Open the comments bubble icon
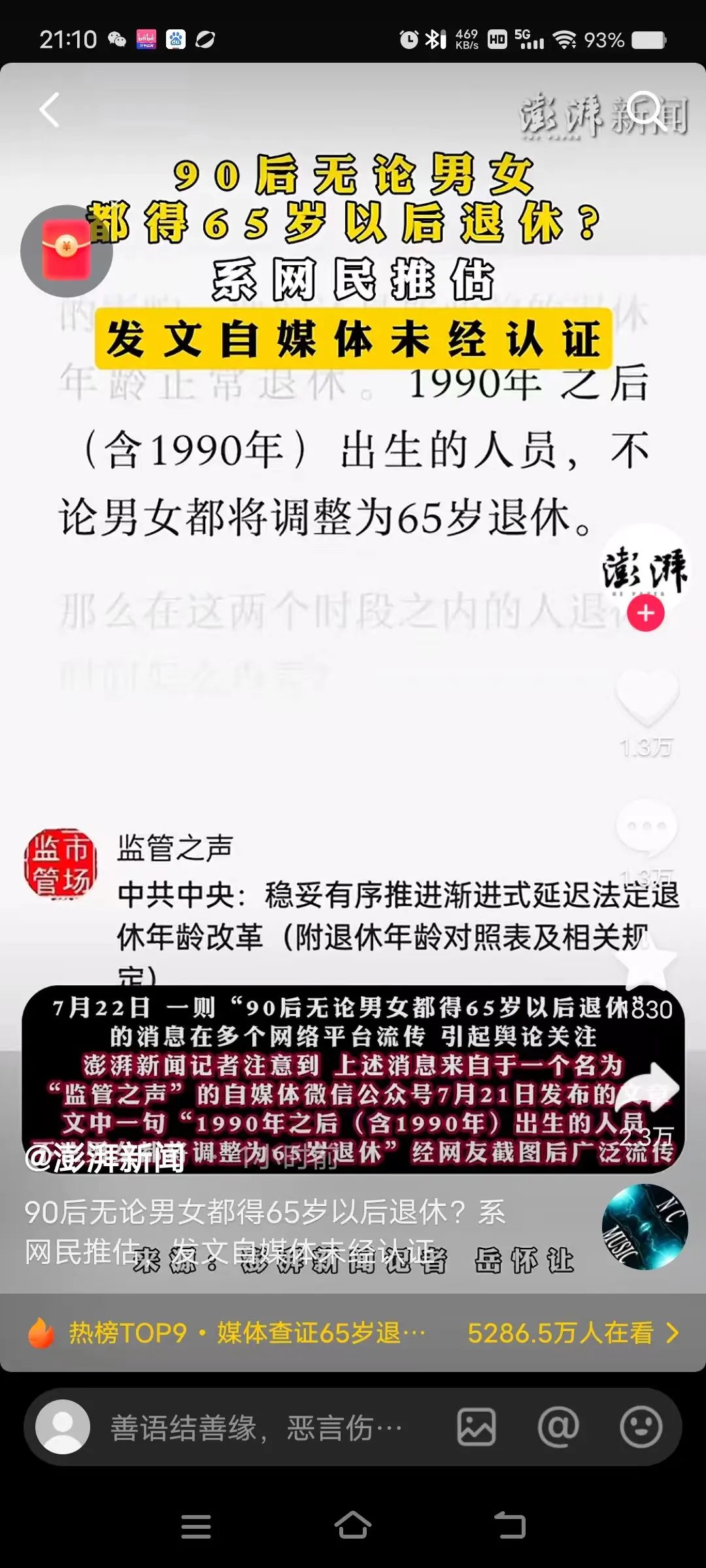706x1568 pixels. pyautogui.click(x=647, y=826)
